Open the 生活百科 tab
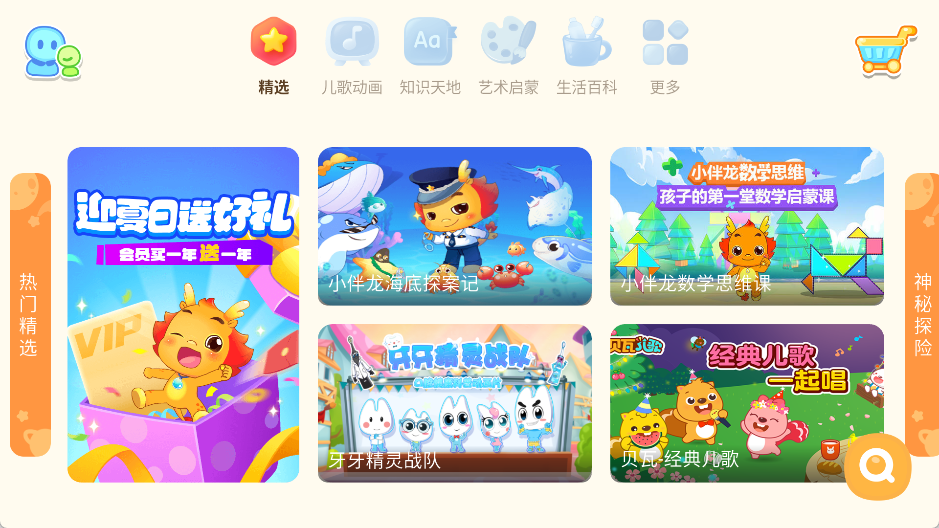This screenshot has height=528, width=939. click(x=586, y=57)
